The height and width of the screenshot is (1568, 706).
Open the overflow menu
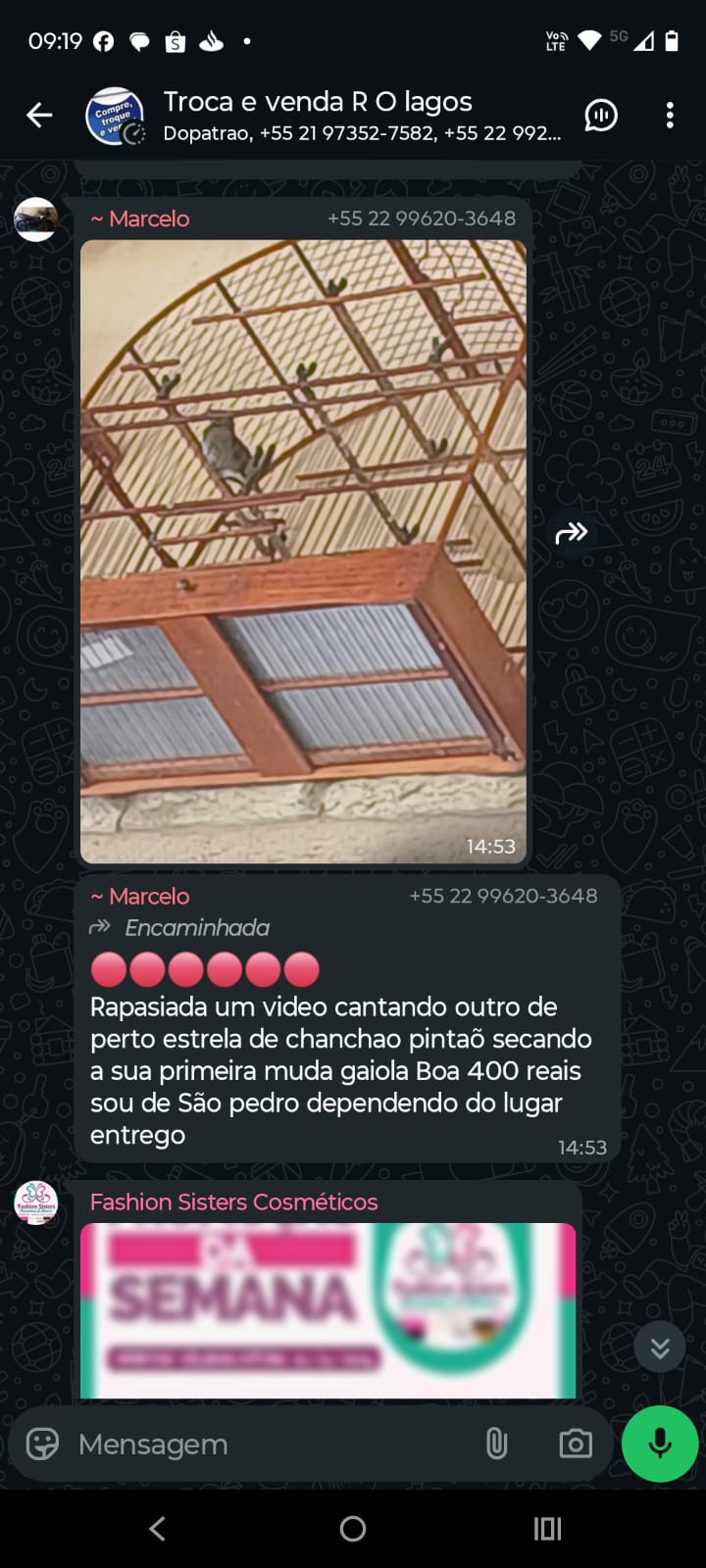click(x=670, y=116)
